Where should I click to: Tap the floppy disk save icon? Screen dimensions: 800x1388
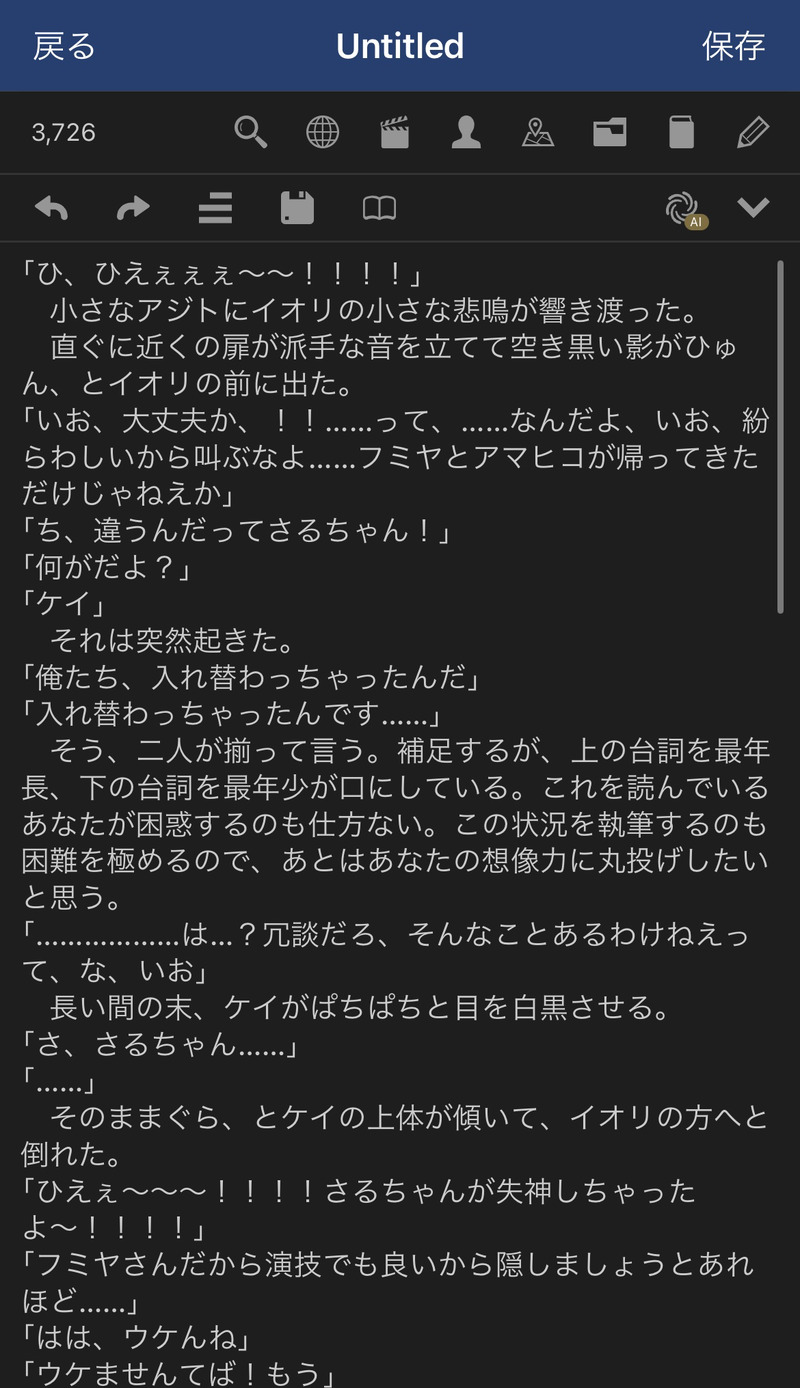(297, 208)
